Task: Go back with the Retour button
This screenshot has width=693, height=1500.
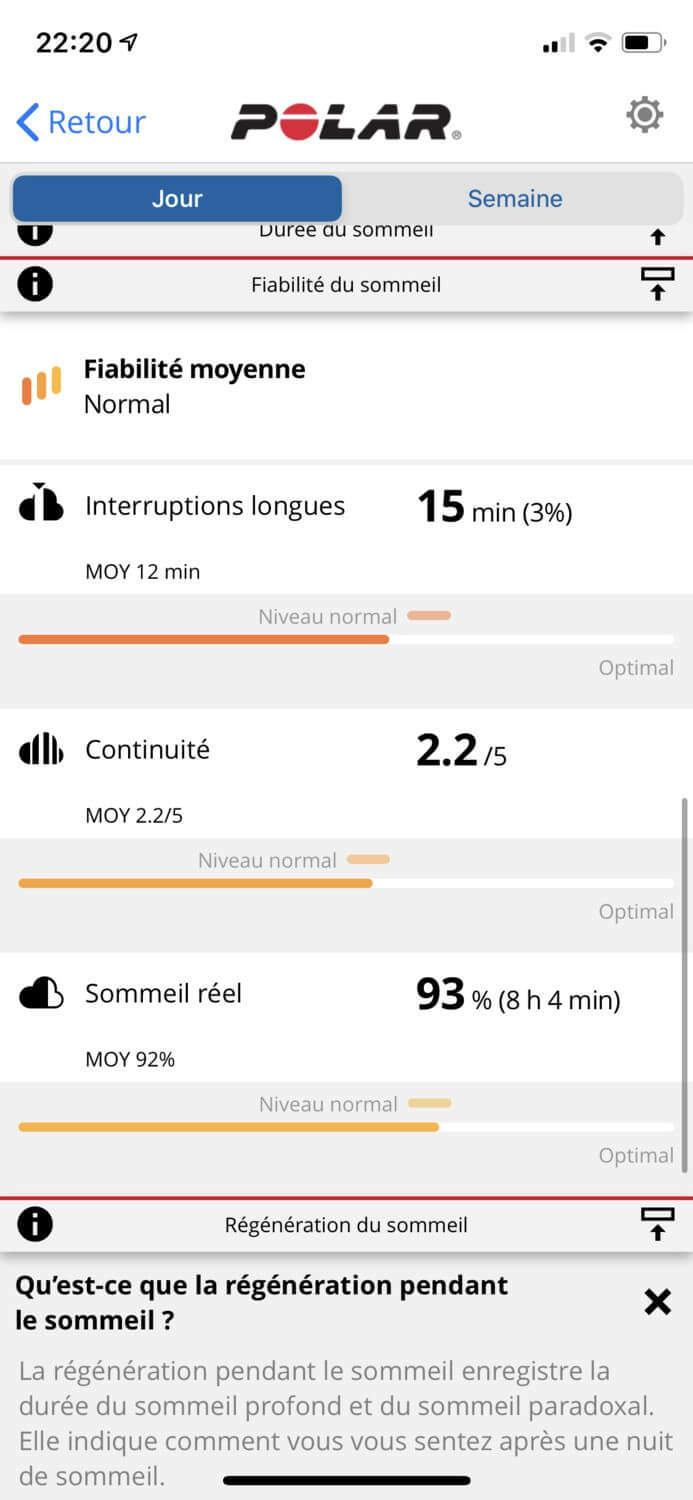Action: [81, 122]
